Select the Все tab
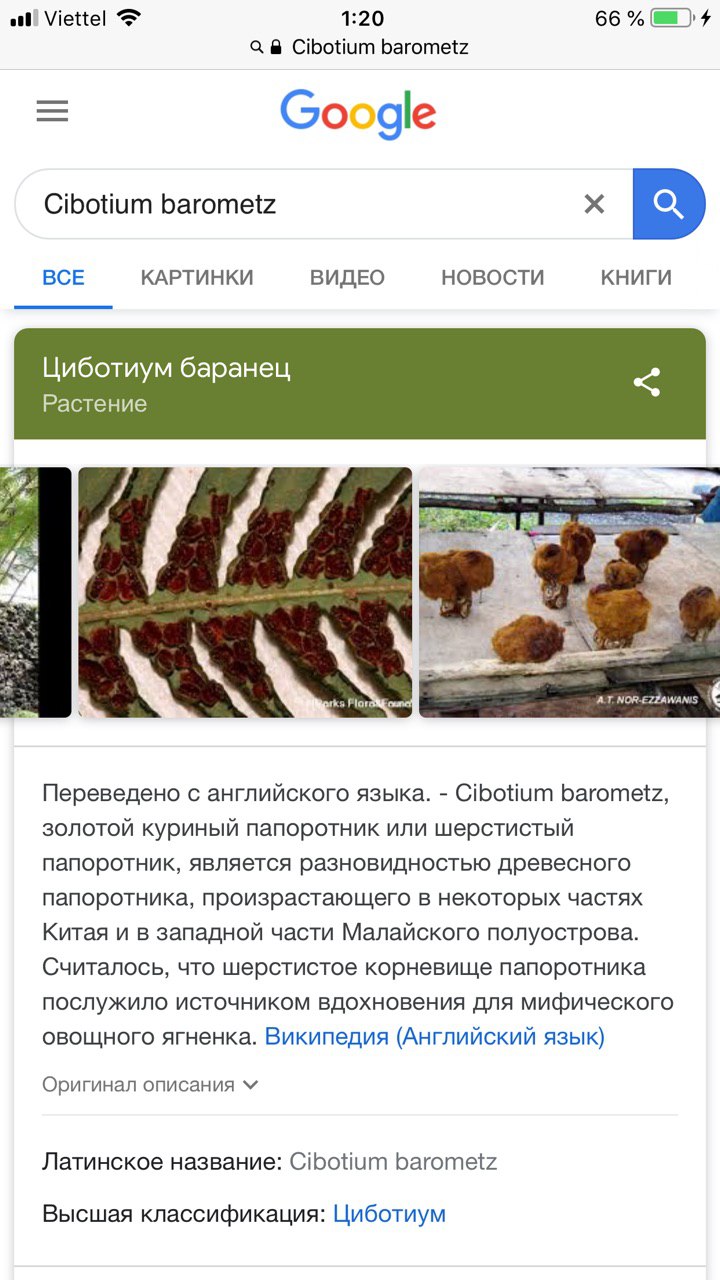Viewport: 720px width, 1280px height. (63, 278)
